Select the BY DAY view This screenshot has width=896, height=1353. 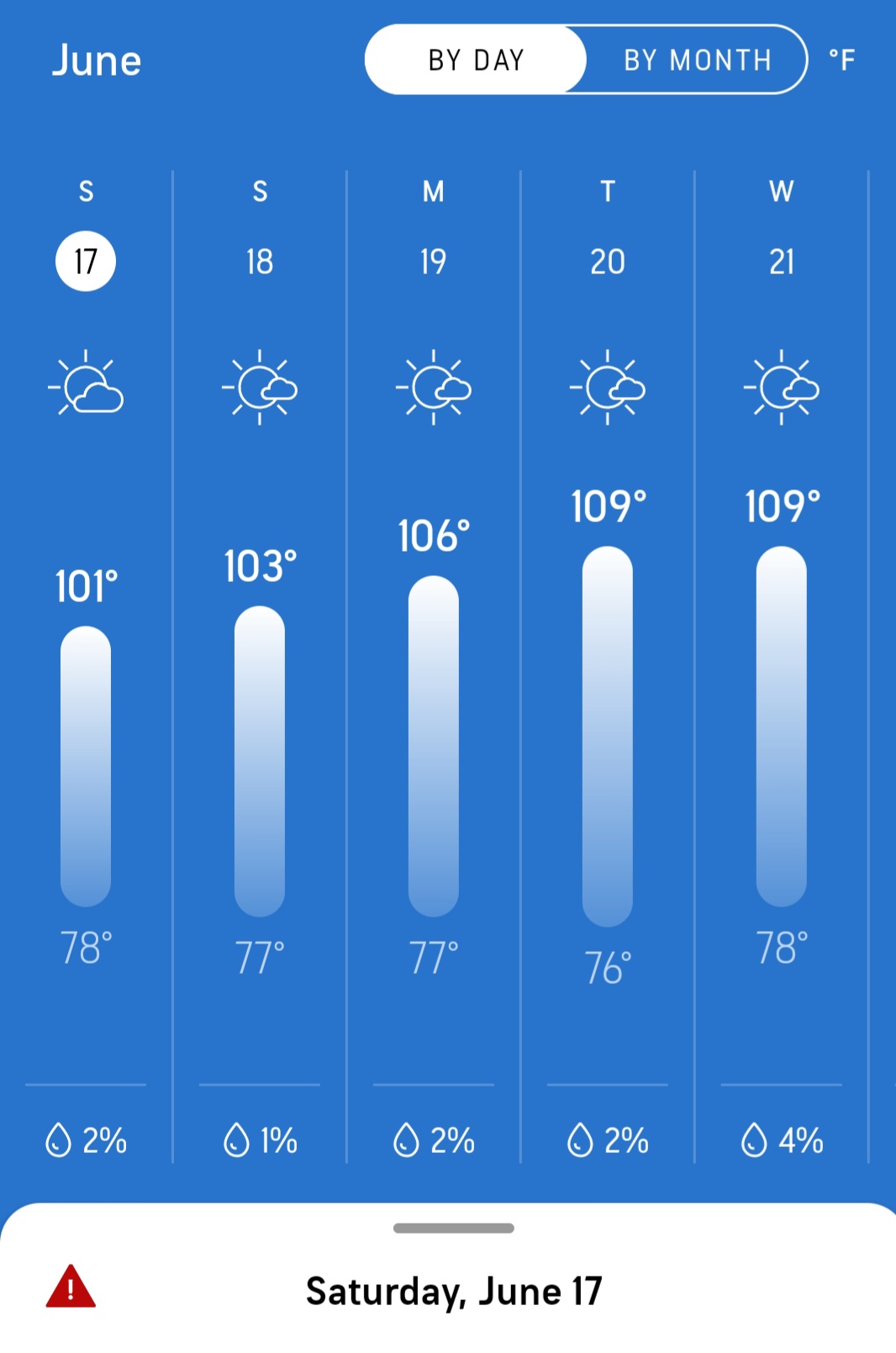coord(476,60)
